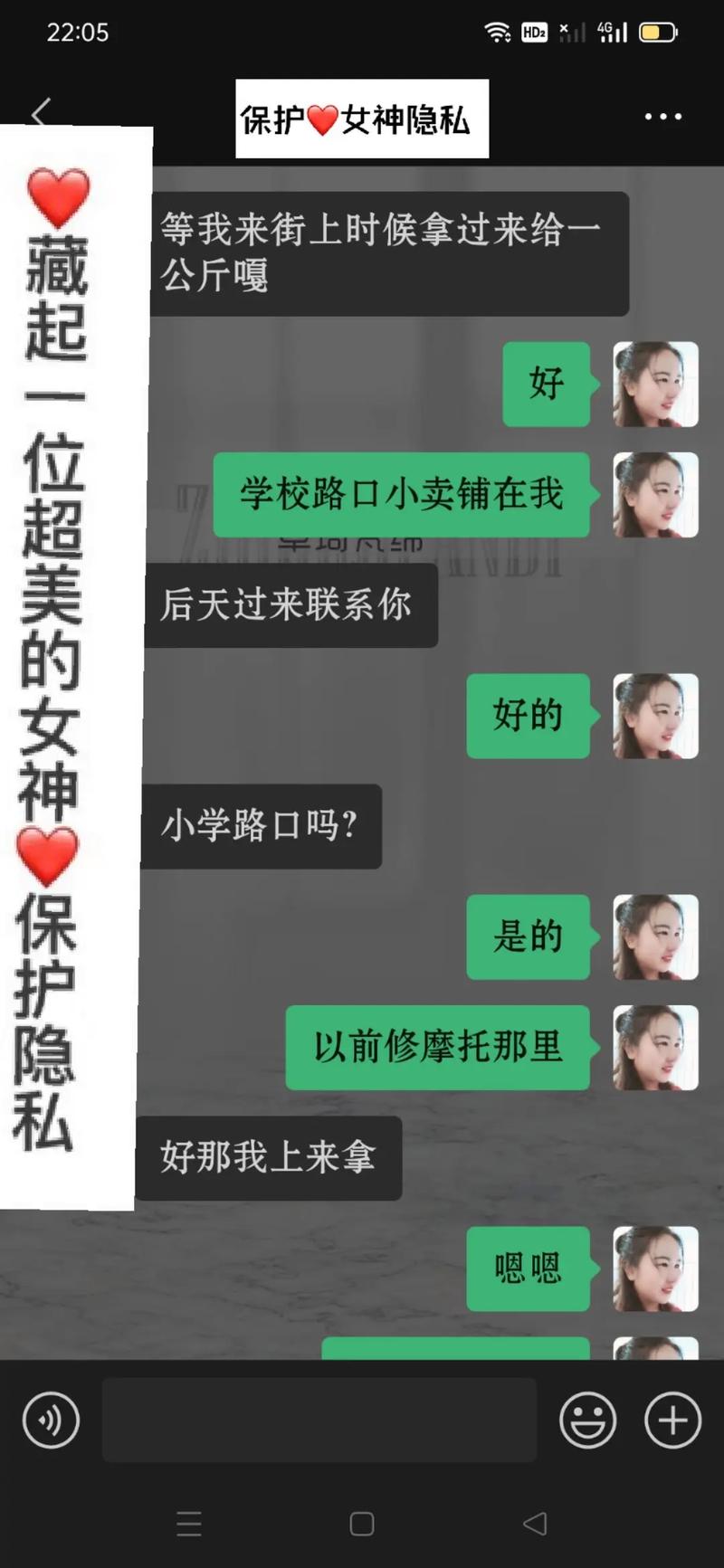Tap the back arrow to leave chat
The image size is (724, 1568).
coord(38,116)
